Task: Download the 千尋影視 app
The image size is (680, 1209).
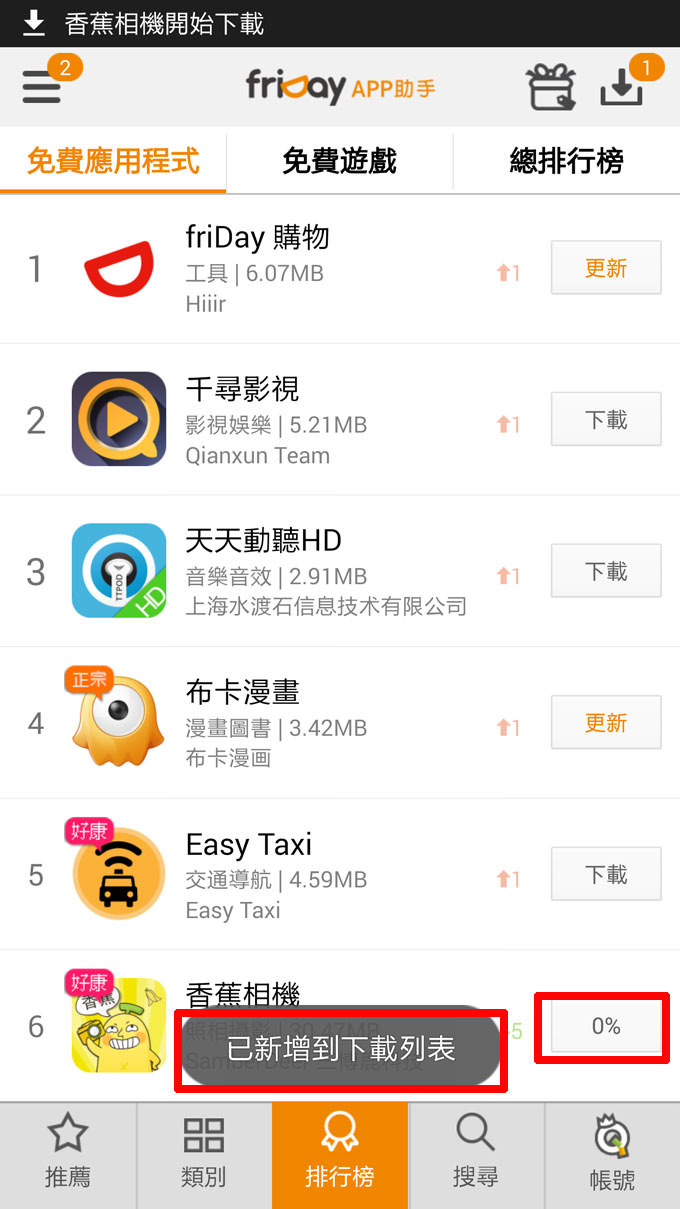Action: pyautogui.click(x=606, y=419)
